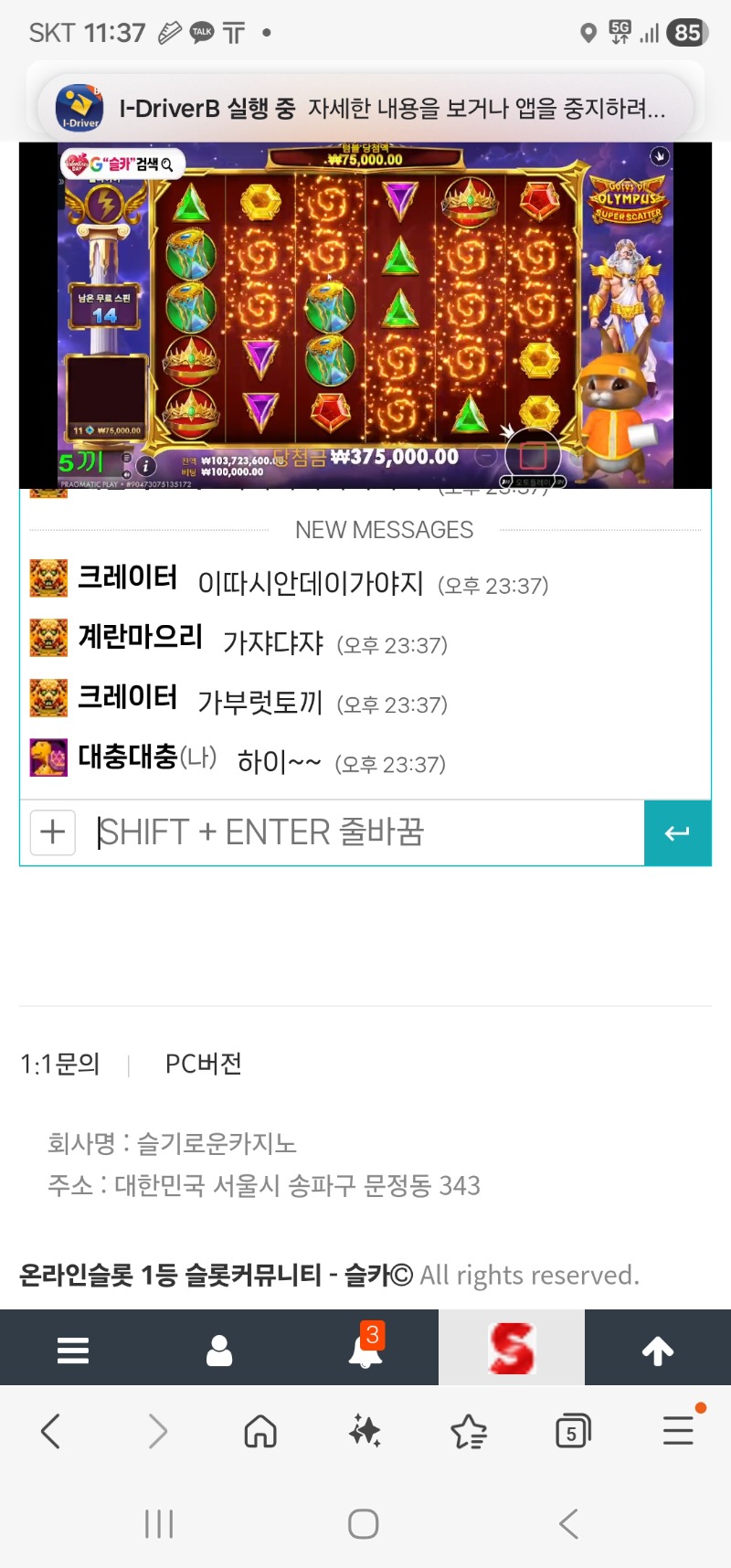
Task: Tap the red S logo button
Action: 512,1348
